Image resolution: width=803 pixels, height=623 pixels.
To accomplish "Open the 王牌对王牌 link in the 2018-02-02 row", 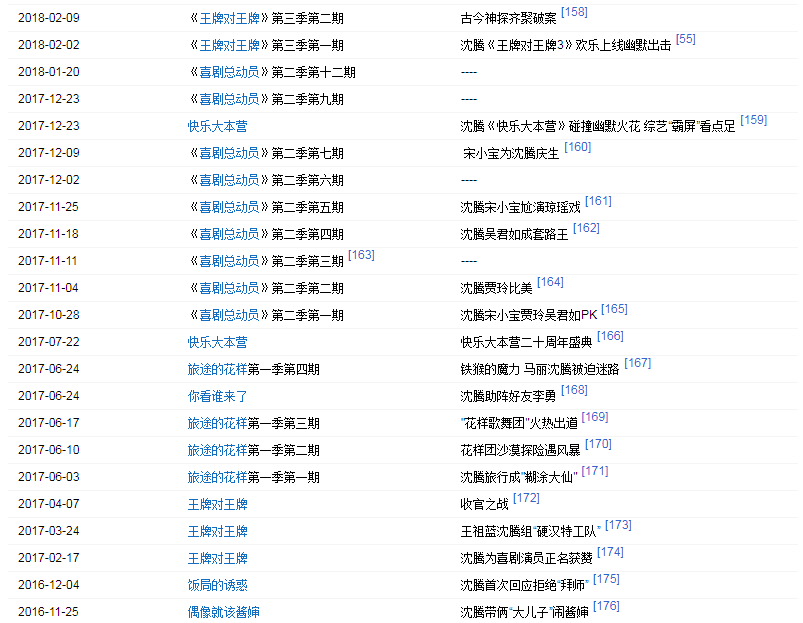I will coord(229,45).
